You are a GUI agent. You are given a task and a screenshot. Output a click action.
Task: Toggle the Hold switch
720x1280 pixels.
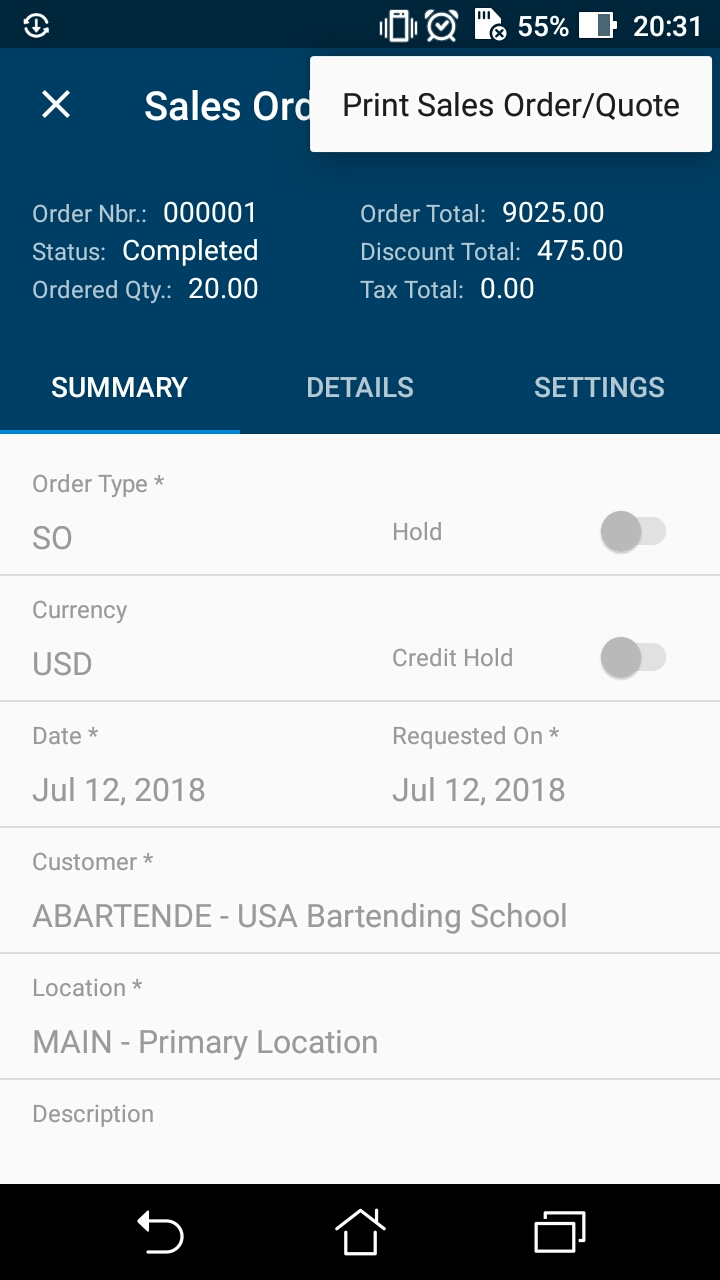click(632, 532)
